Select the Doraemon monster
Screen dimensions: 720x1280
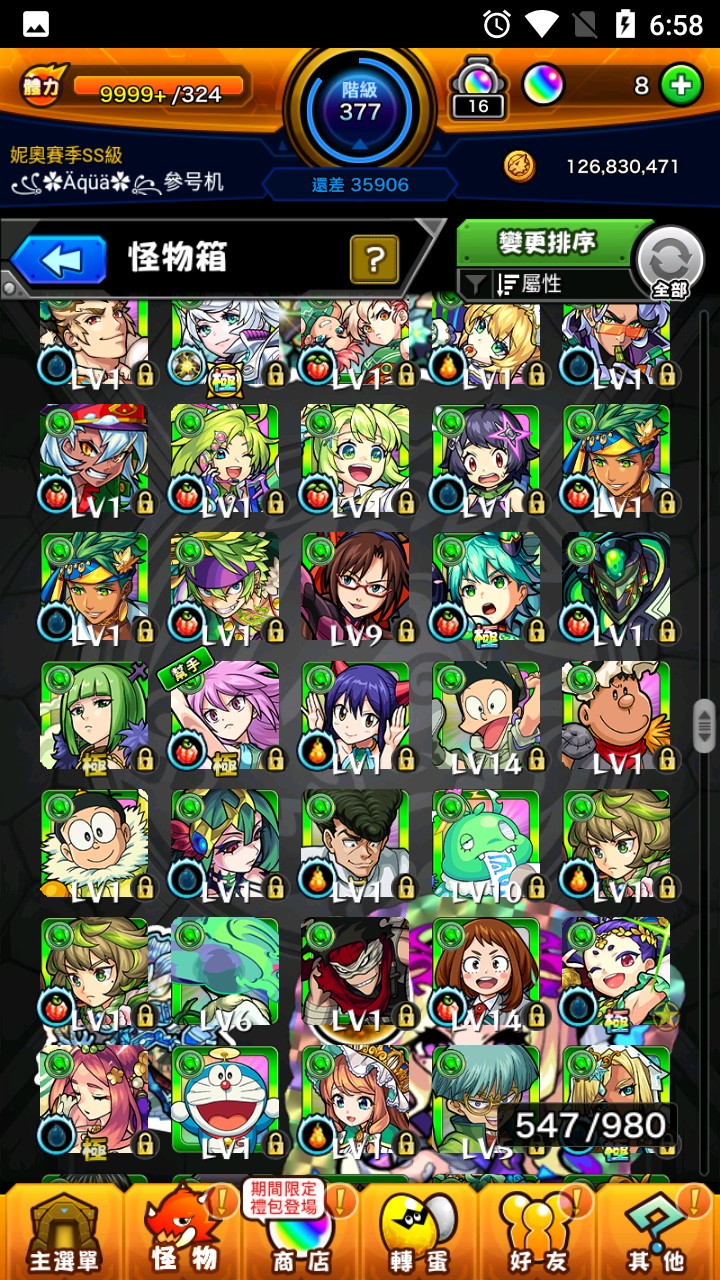click(x=225, y=1100)
